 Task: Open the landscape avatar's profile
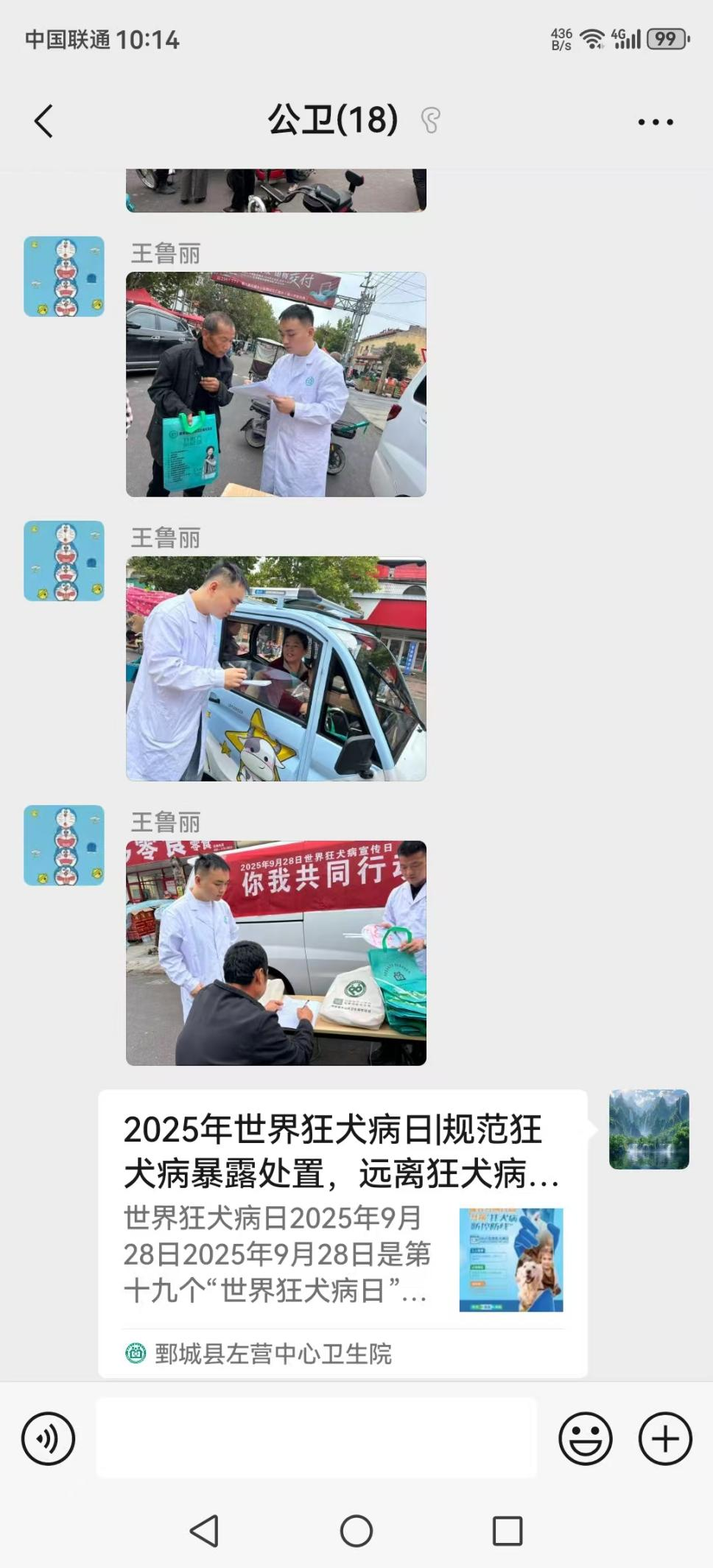(x=649, y=1129)
